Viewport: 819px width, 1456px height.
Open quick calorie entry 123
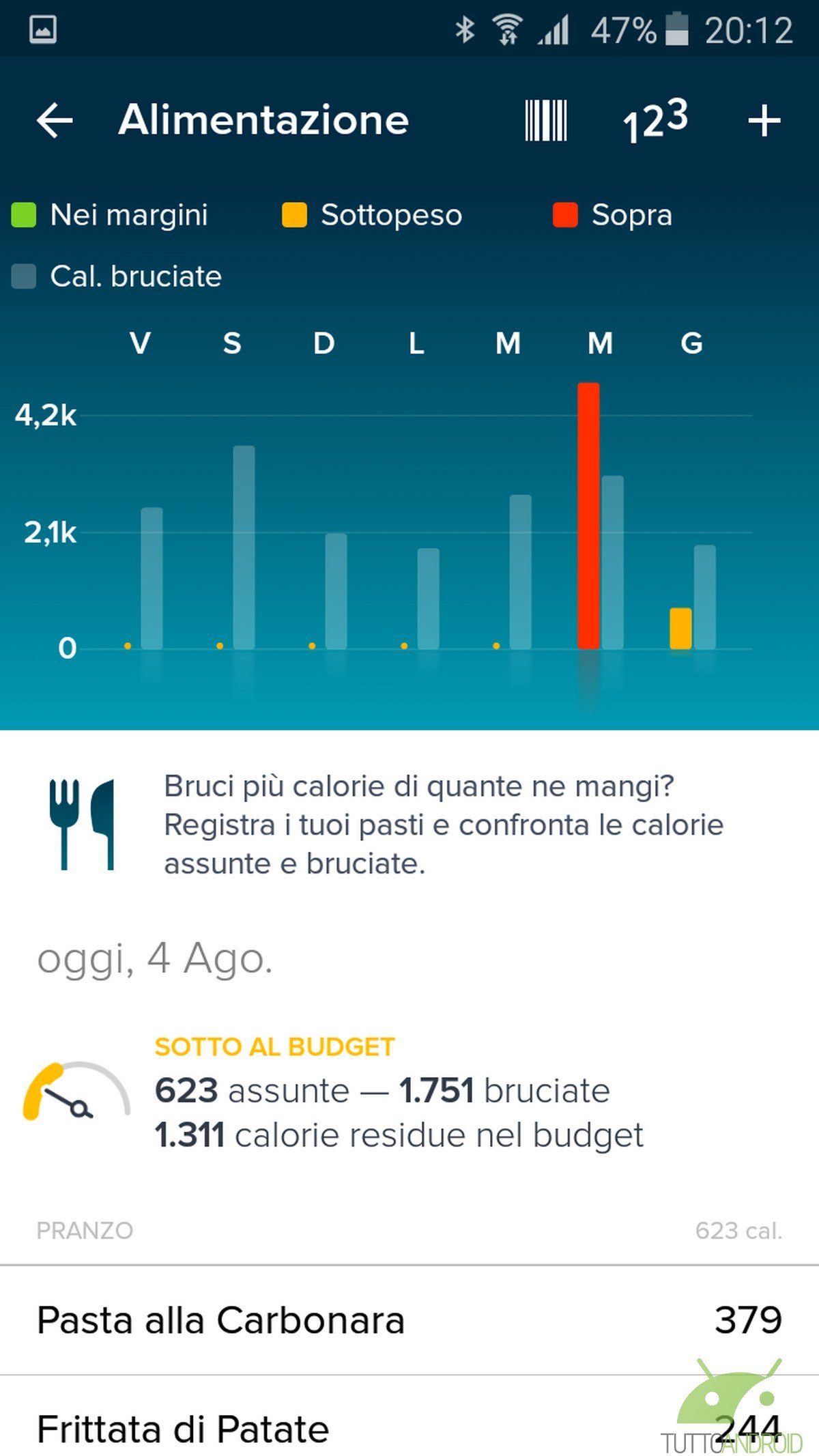(x=655, y=121)
